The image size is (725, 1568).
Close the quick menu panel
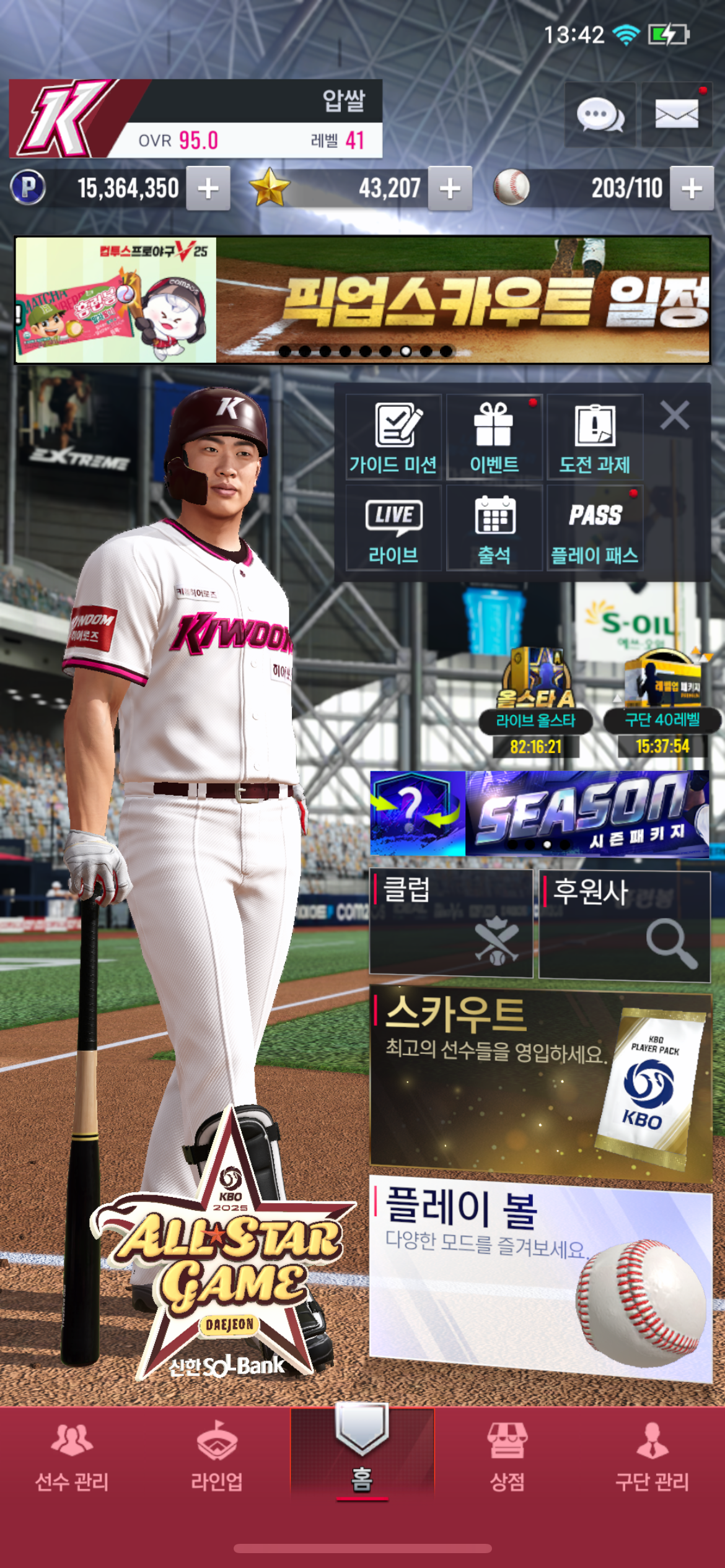[674, 415]
